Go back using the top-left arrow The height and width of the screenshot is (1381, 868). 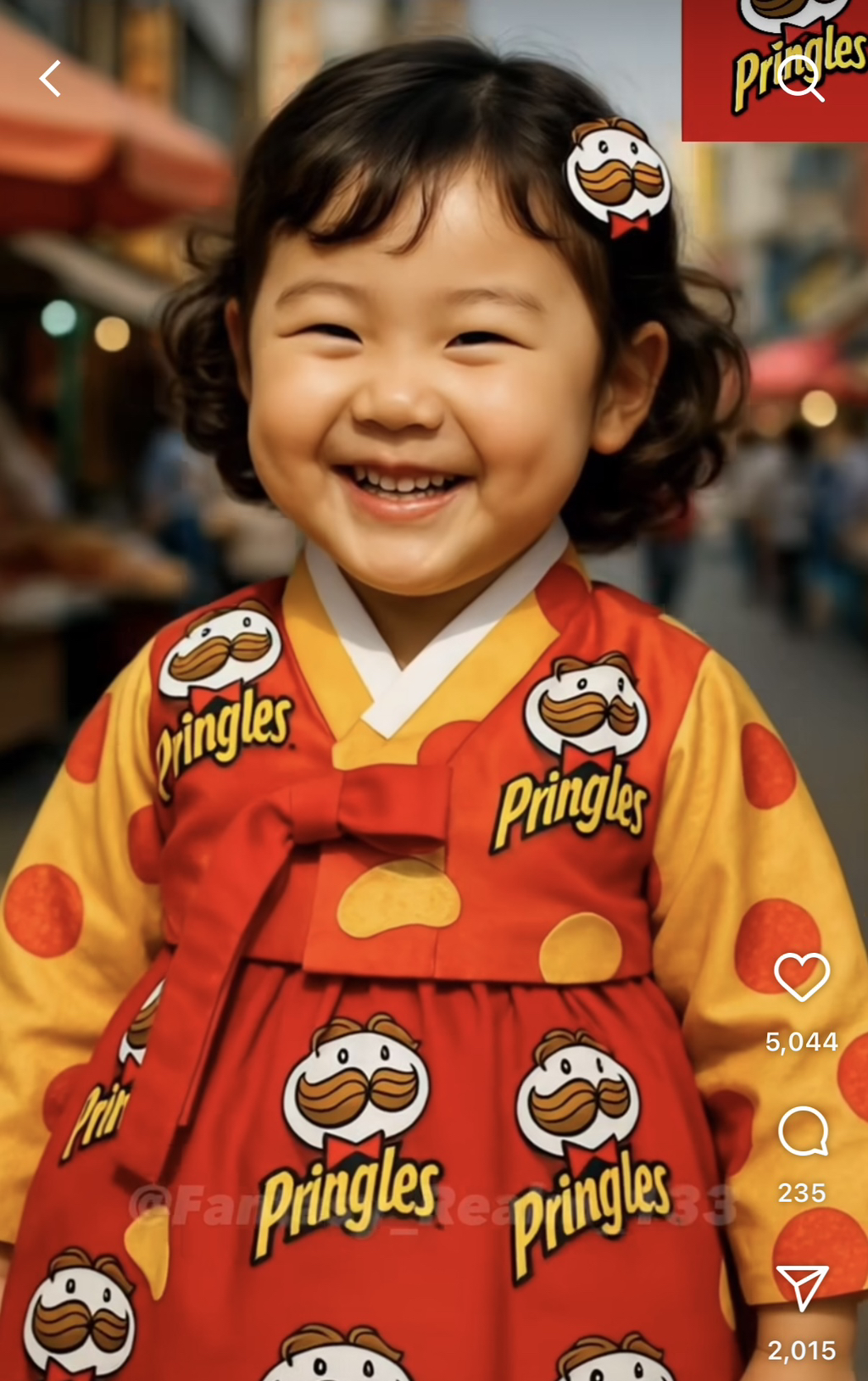pyautogui.click(x=51, y=79)
